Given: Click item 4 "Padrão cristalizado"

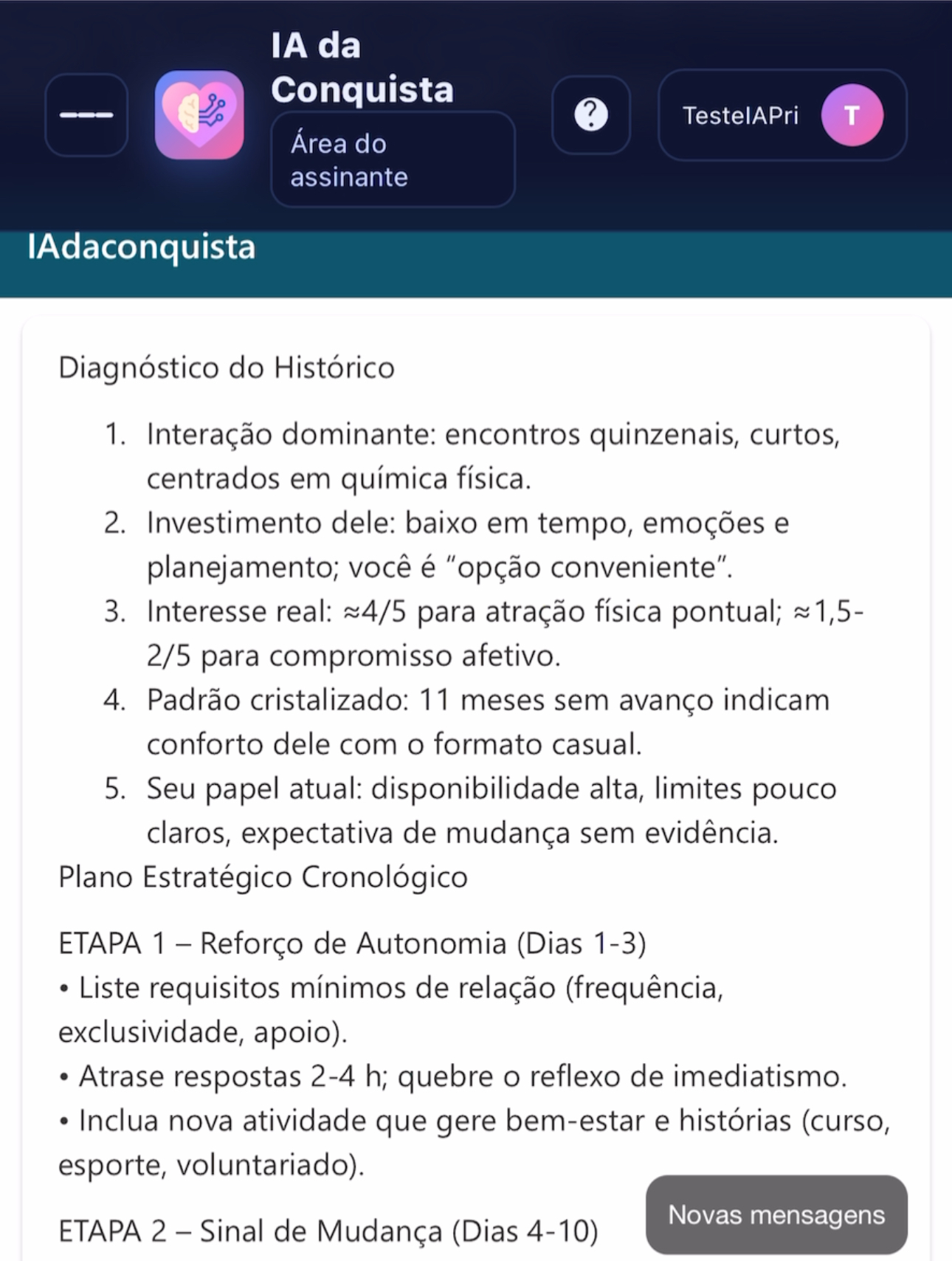Looking at the screenshot, I should pos(488,721).
